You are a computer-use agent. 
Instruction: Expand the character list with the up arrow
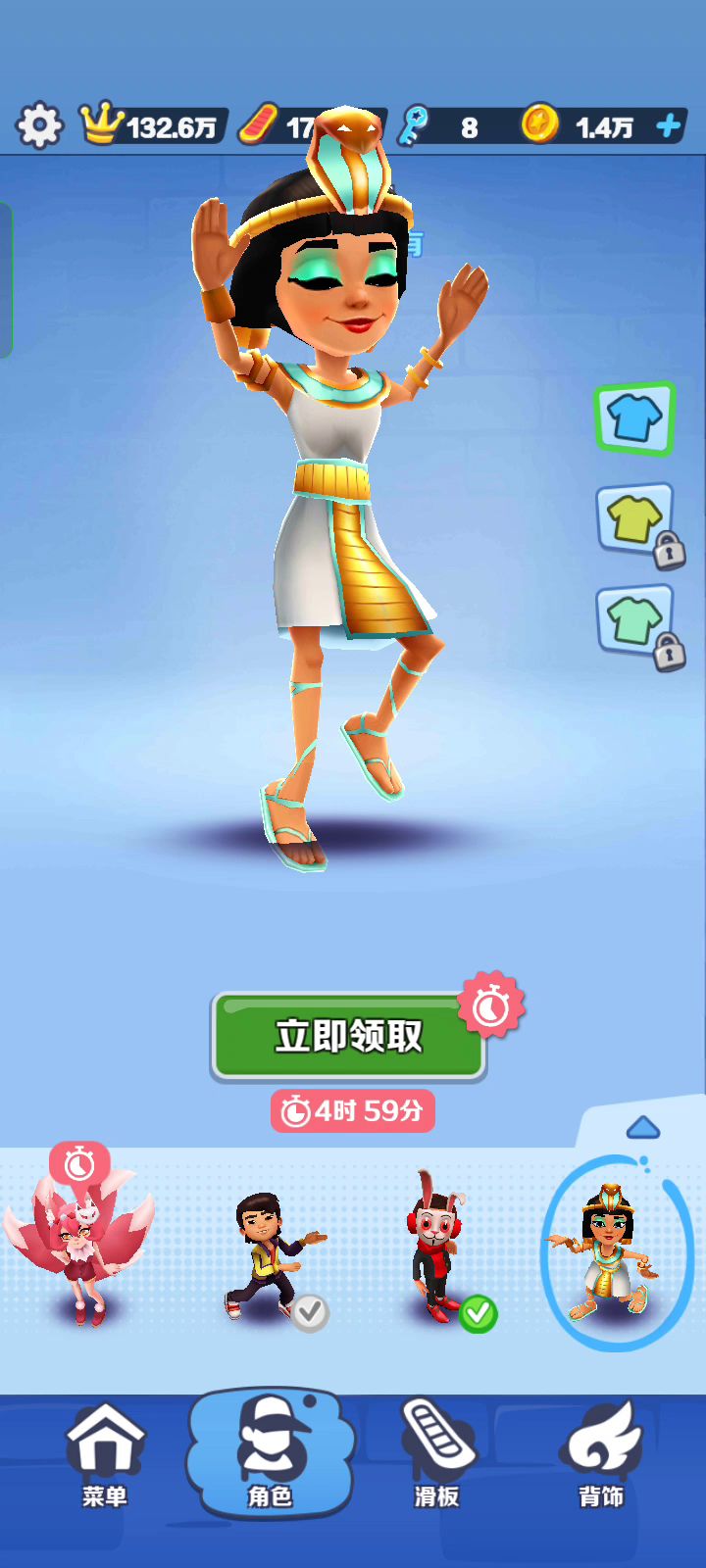click(642, 1128)
